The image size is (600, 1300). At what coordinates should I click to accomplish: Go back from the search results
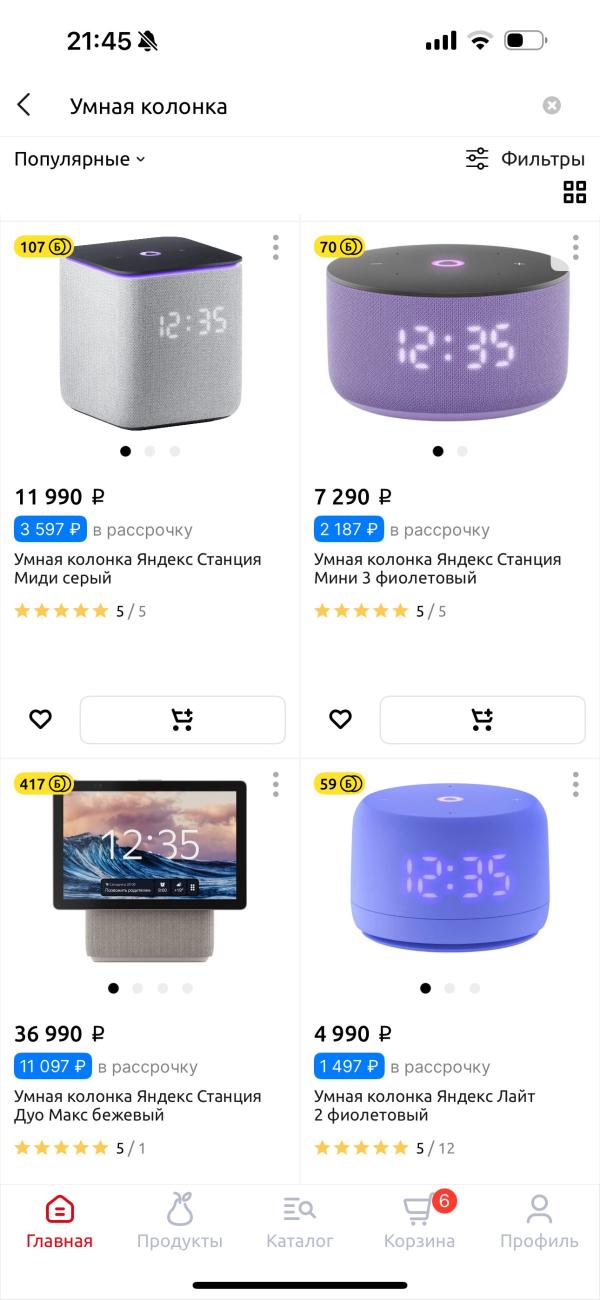coord(25,105)
